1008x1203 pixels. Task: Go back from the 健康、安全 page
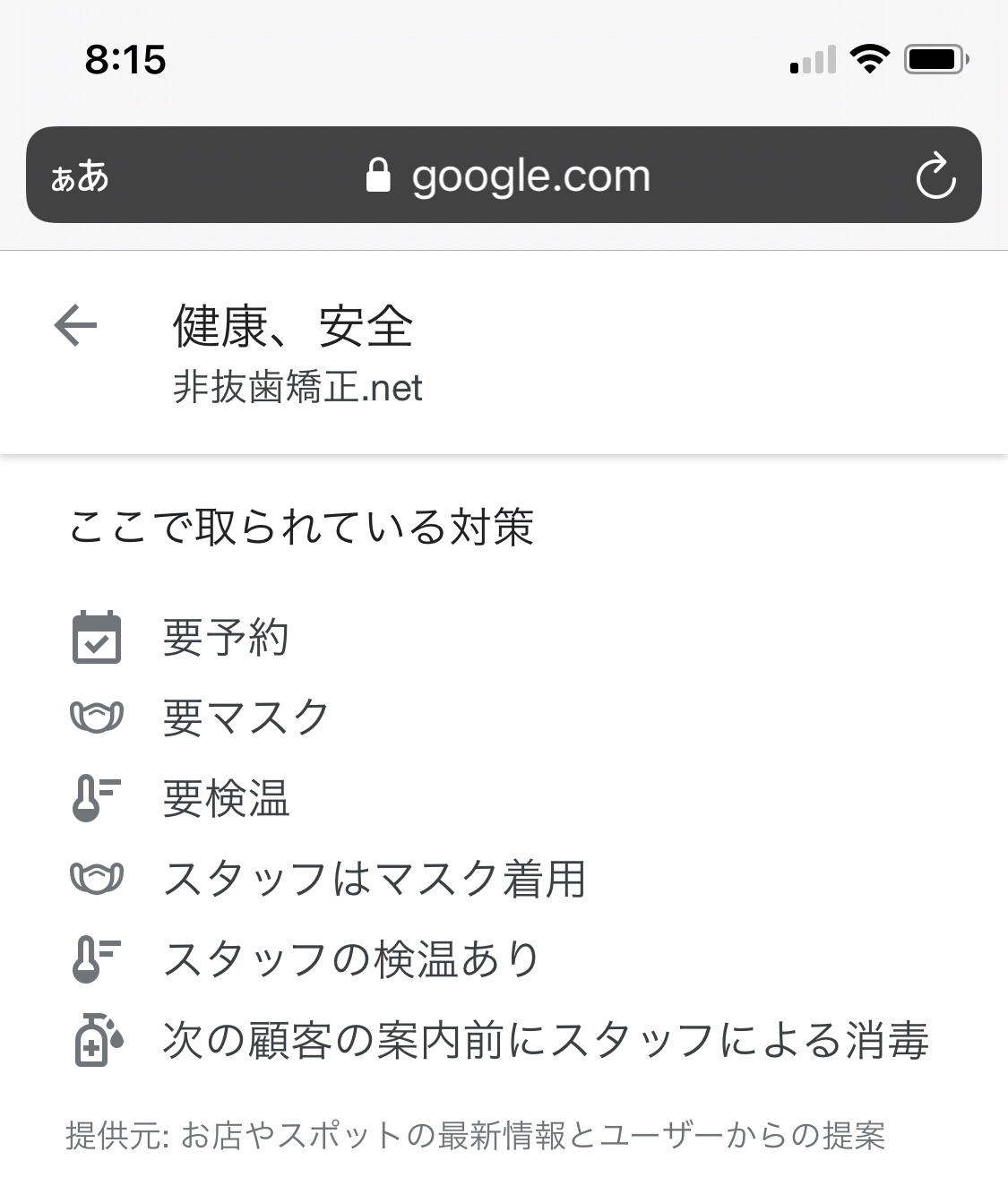(76, 325)
